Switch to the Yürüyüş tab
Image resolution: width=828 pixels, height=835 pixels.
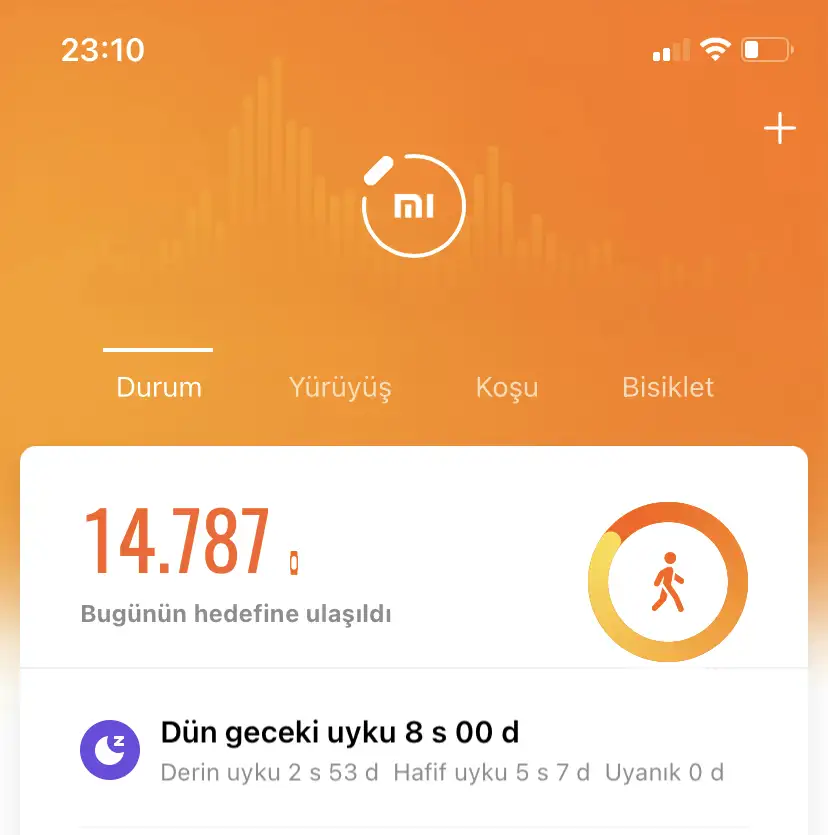[339, 387]
